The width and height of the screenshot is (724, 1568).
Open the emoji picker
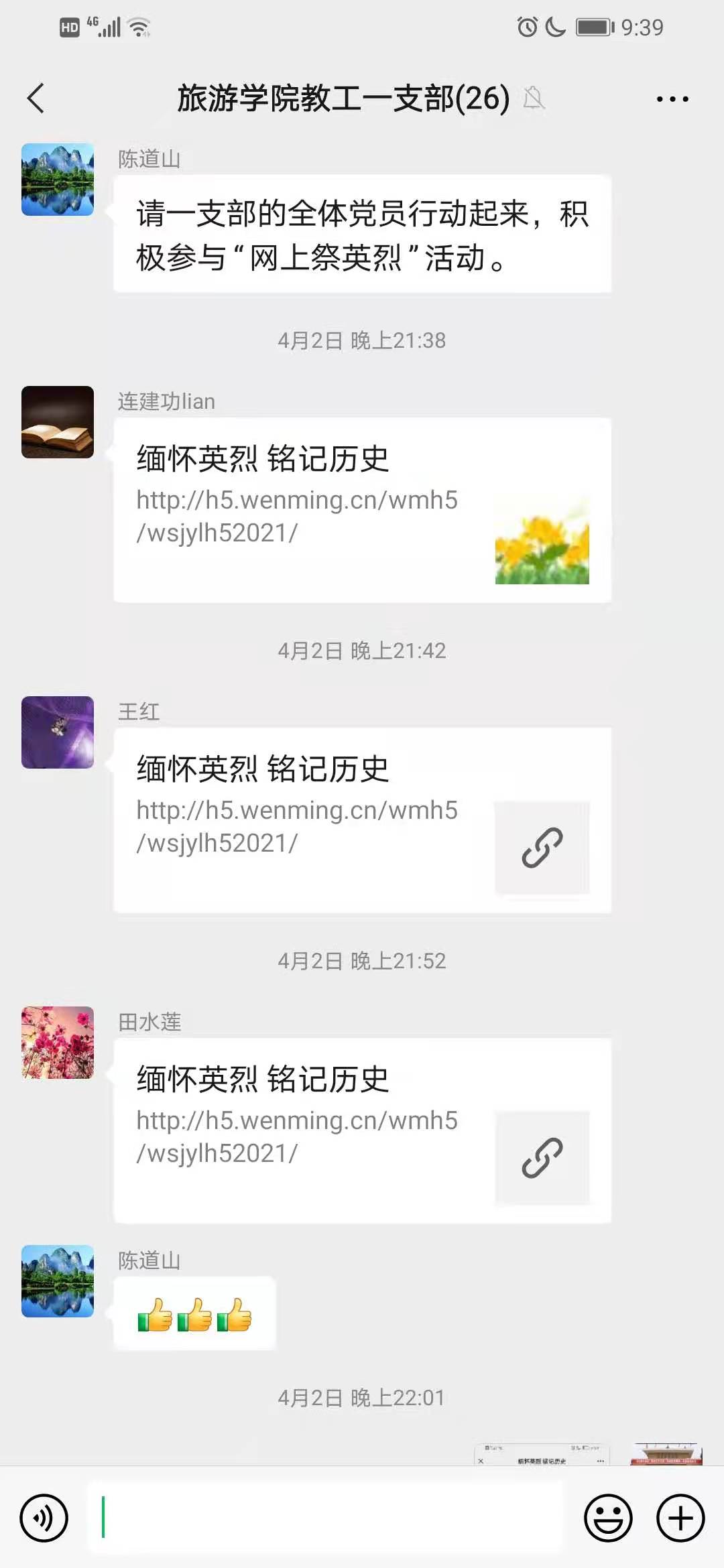pos(608,1518)
